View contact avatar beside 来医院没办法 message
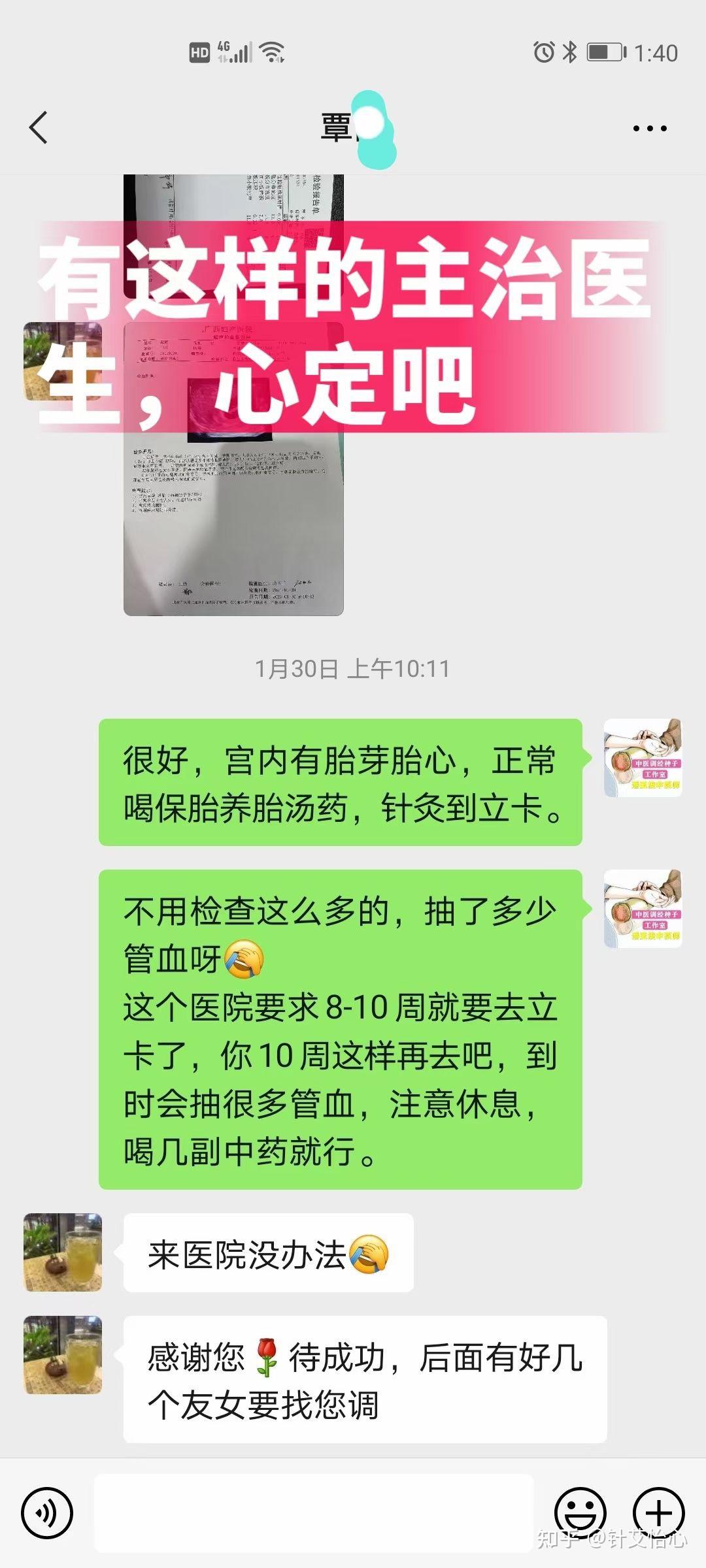706x1568 pixels. point(63,1252)
